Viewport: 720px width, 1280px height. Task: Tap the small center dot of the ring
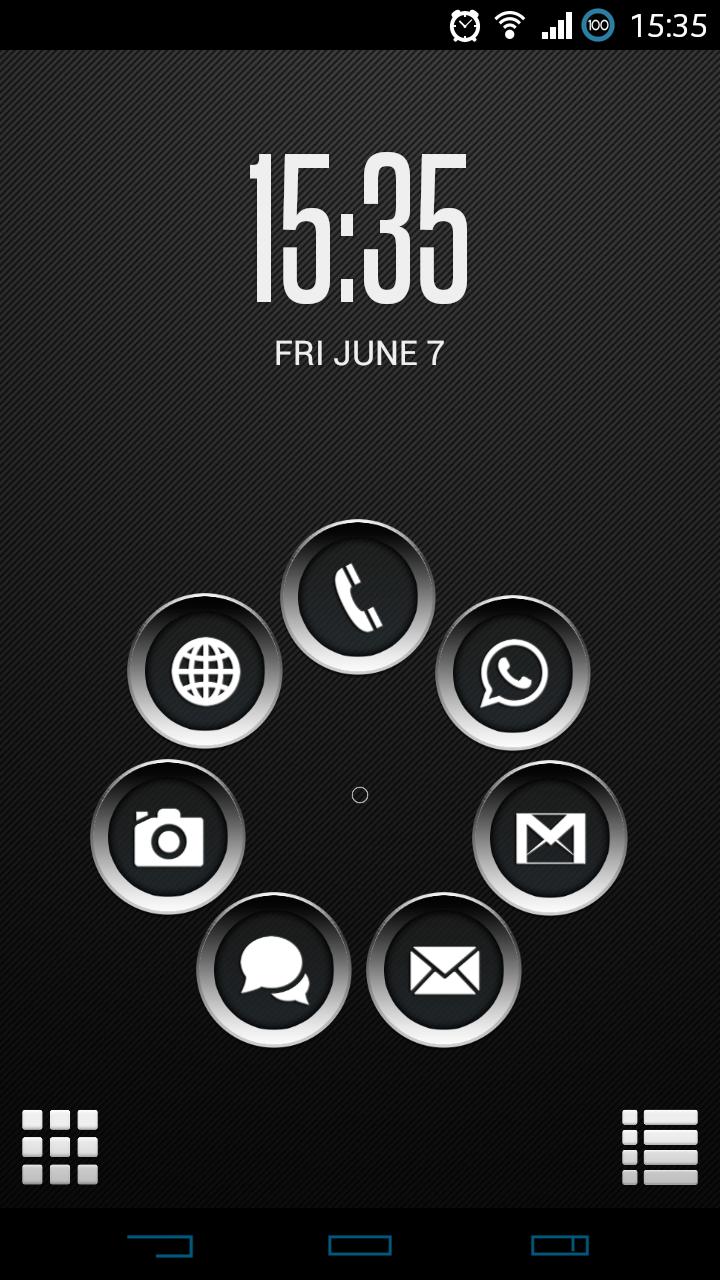[358, 795]
